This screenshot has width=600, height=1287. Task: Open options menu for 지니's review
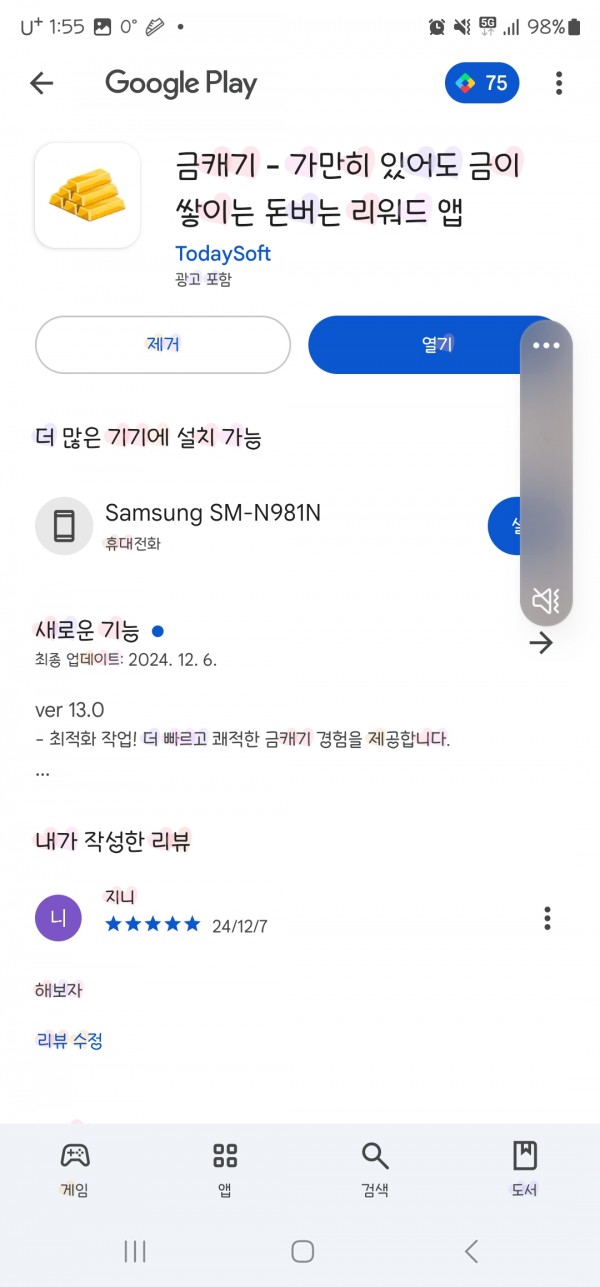547,918
